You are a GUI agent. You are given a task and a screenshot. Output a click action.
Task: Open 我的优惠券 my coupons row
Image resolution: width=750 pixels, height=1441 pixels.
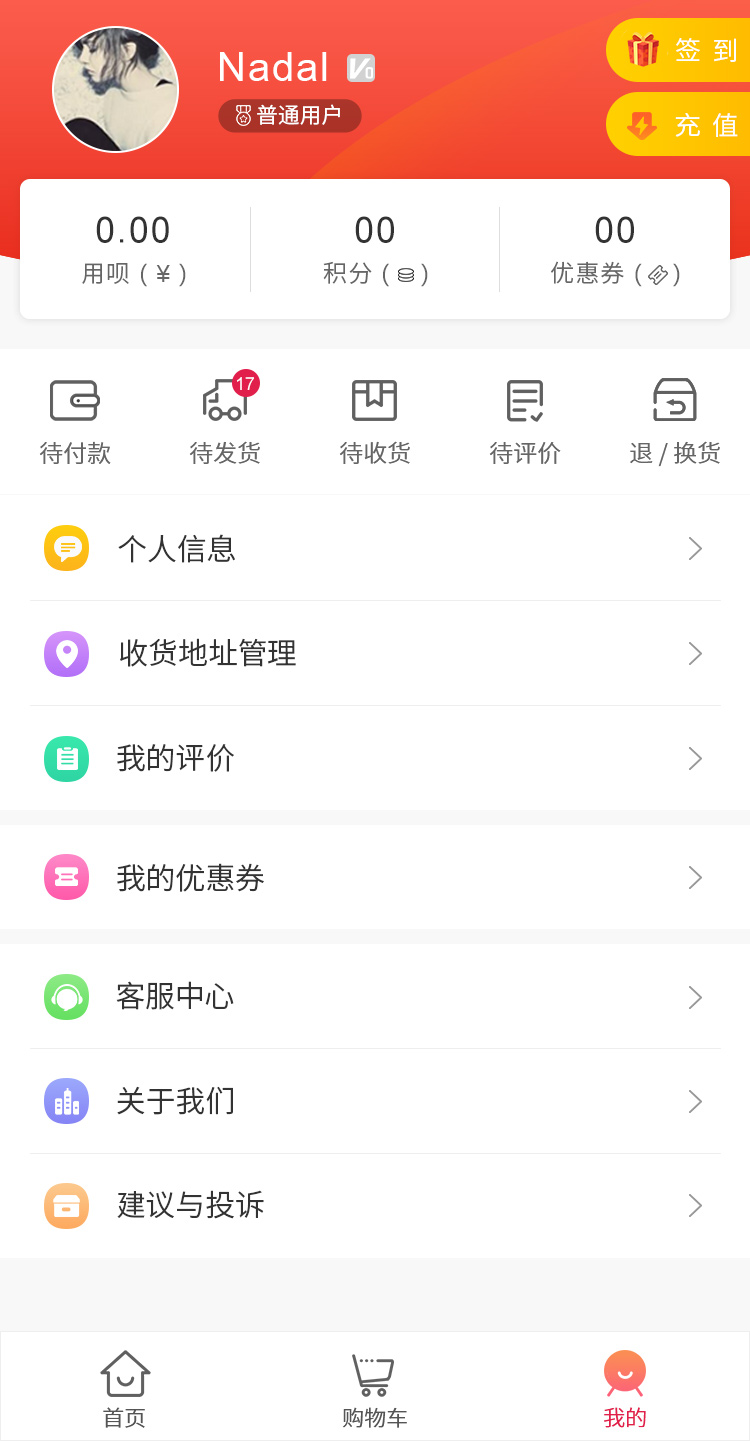pos(375,878)
